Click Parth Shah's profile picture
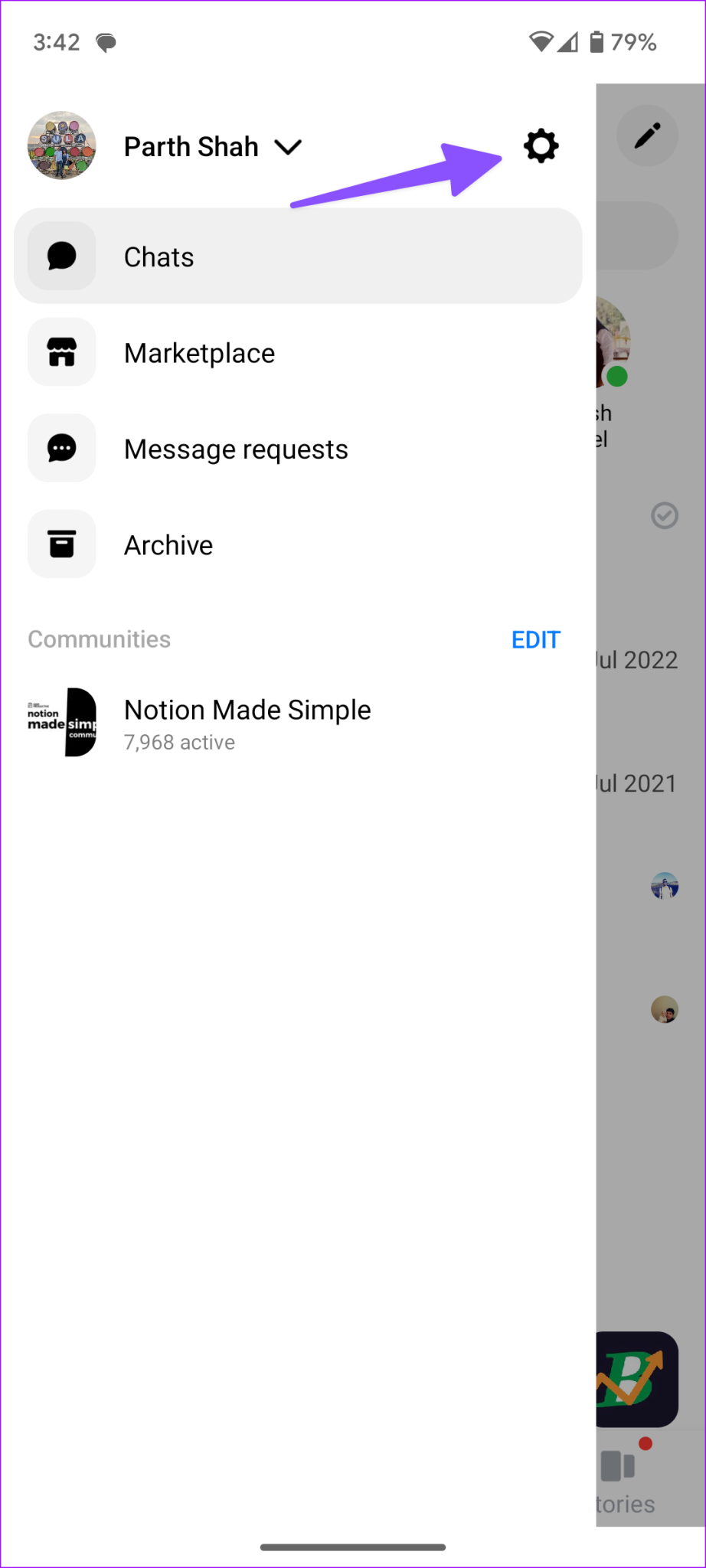This screenshot has height=1568, width=706. pos(61,146)
